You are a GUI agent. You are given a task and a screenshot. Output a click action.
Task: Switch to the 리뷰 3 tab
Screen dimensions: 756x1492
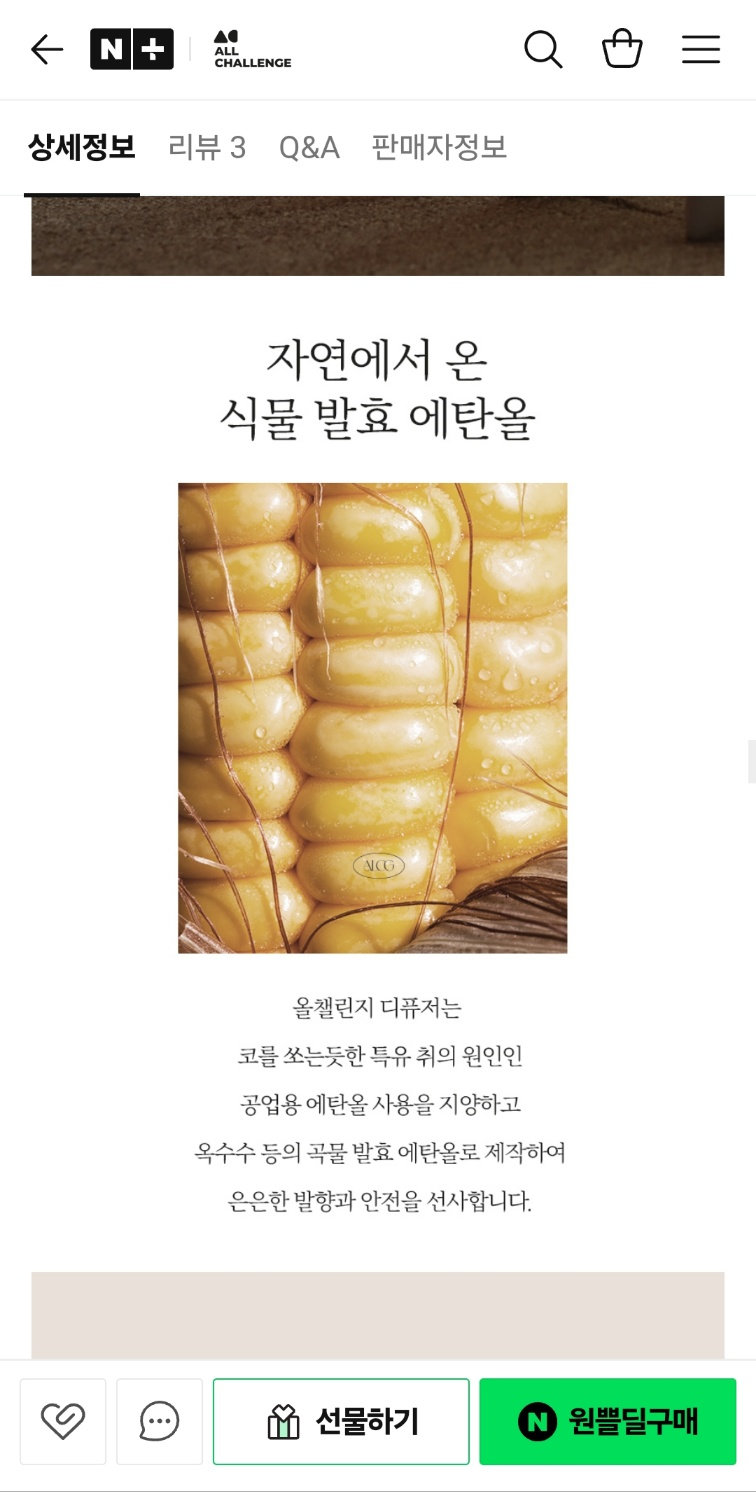pyautogui.click(x=206, y=148)
